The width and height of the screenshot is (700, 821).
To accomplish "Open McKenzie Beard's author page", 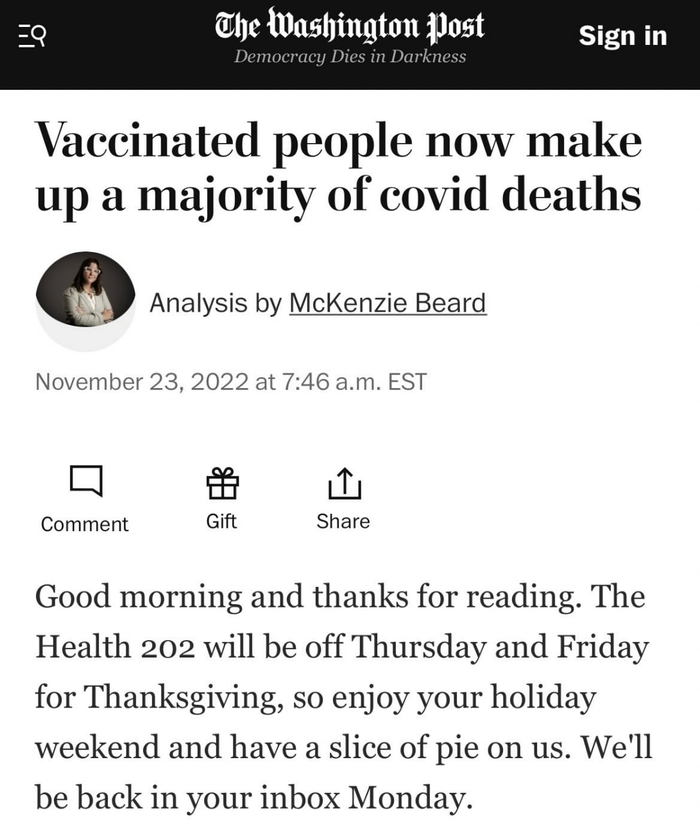I will coord(387,302).
